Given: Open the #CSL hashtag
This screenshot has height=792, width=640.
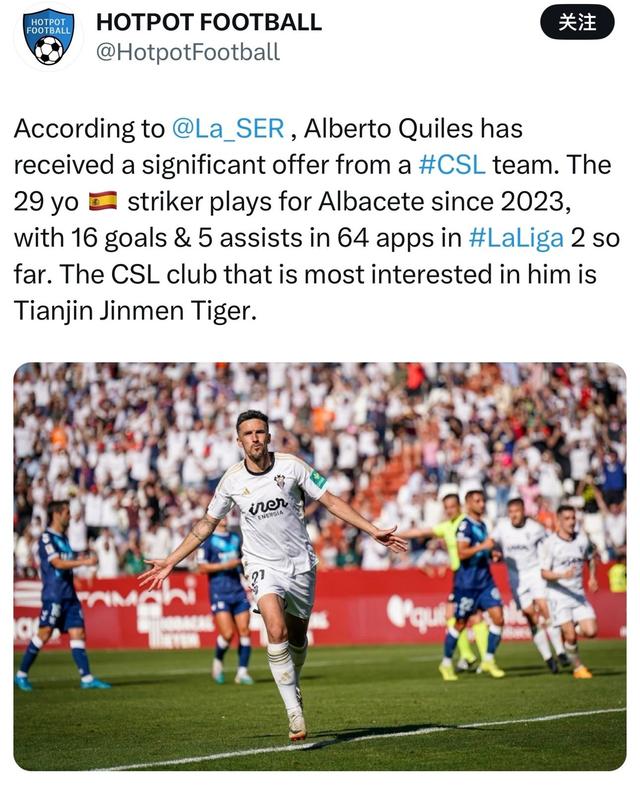Looking at the screenshot, I should click(455, 165).
